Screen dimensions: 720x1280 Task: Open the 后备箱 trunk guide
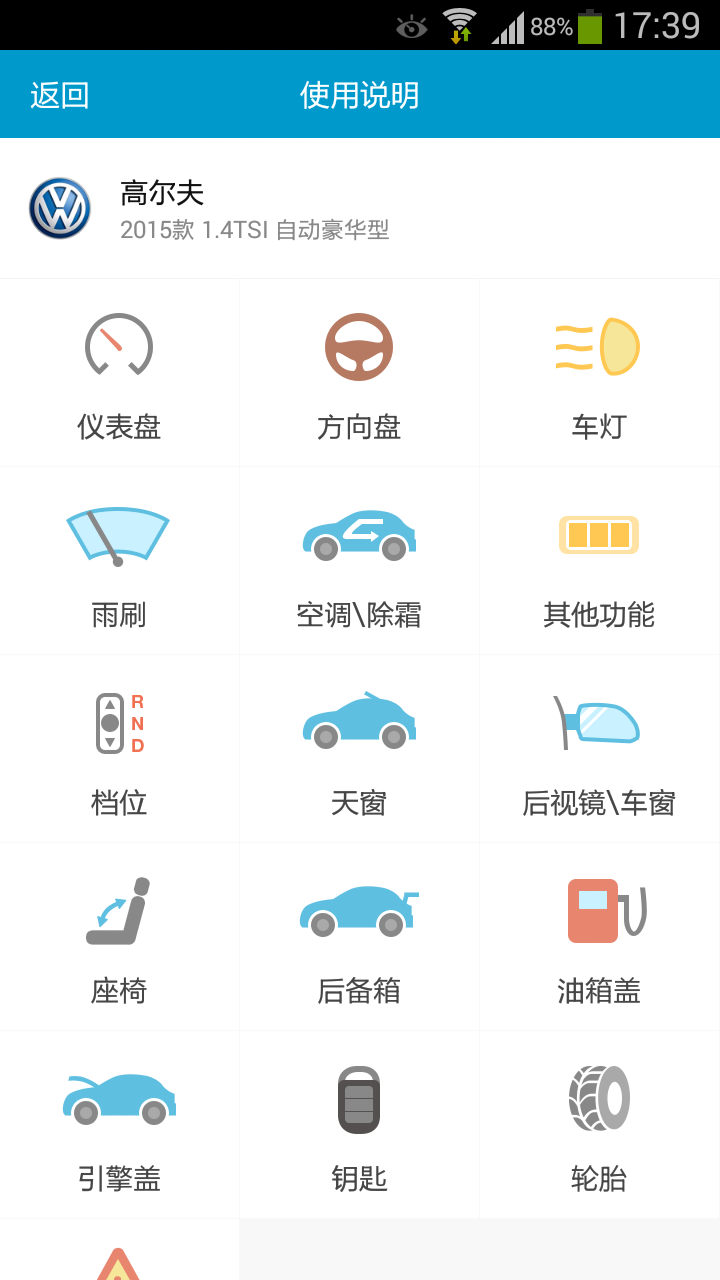[x=359, y=937]
